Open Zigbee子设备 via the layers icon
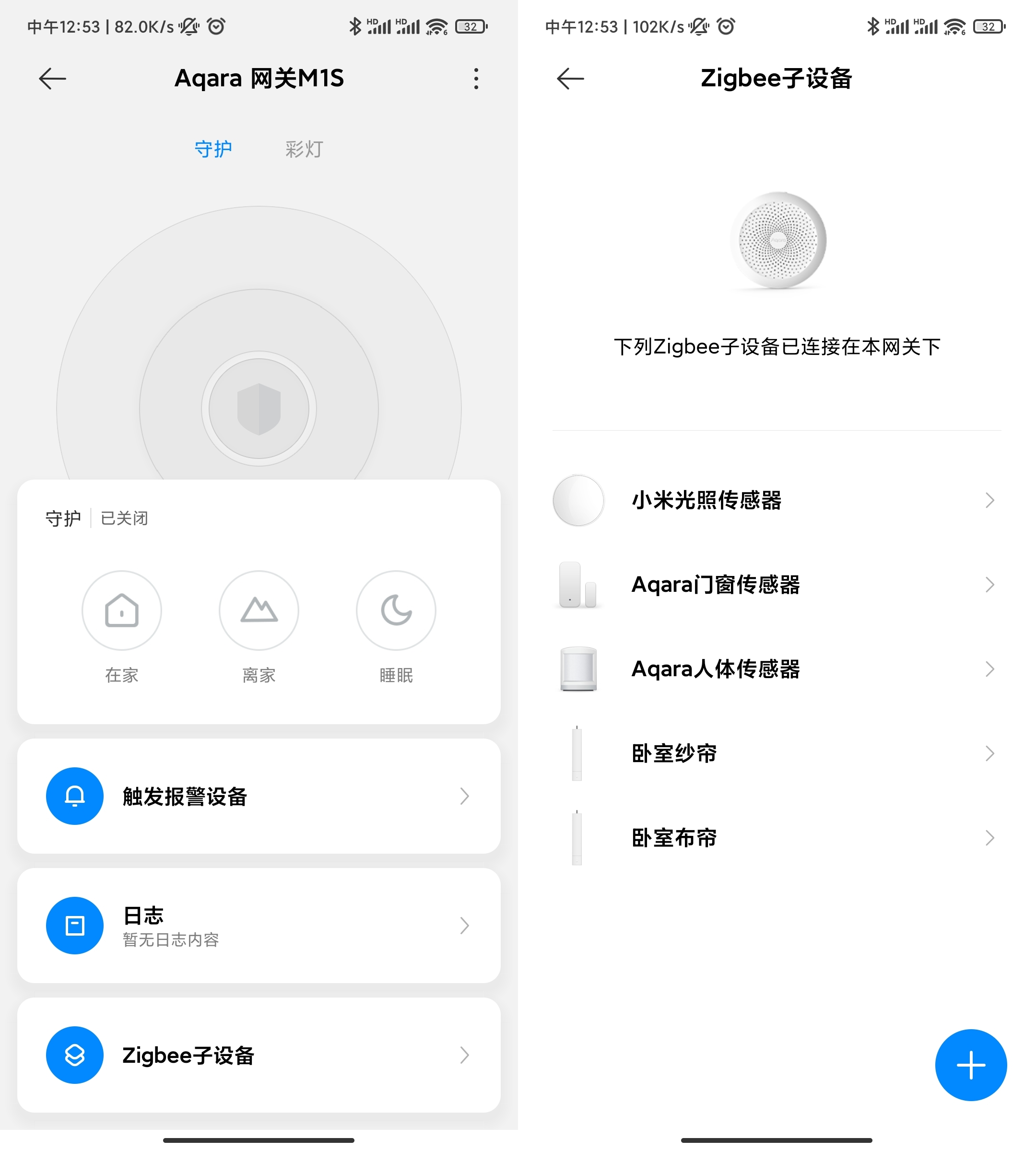This screenshot has height=1151, width=1036. click(74, 1055)
